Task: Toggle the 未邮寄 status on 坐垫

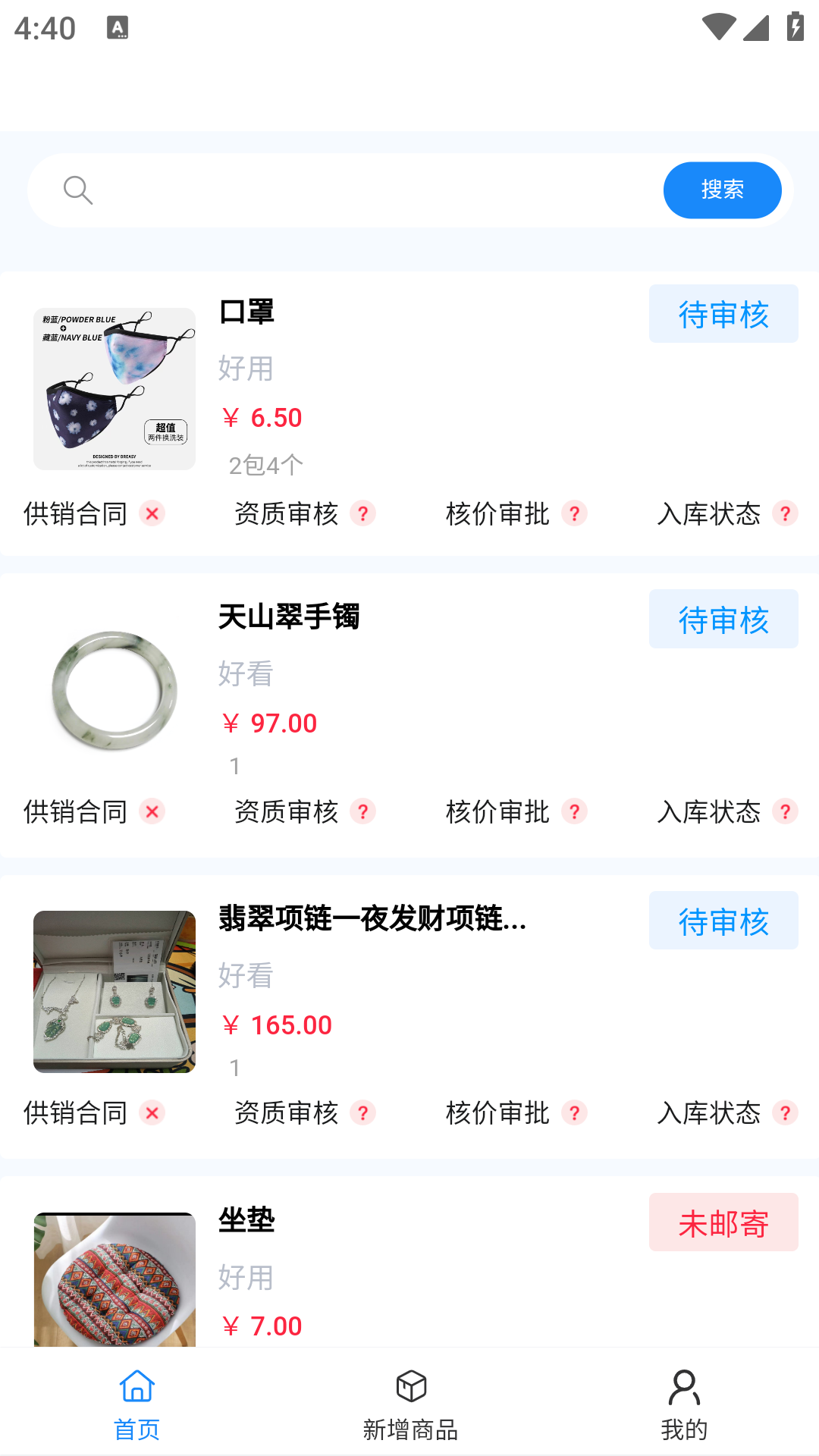Action: [723, 1222]
